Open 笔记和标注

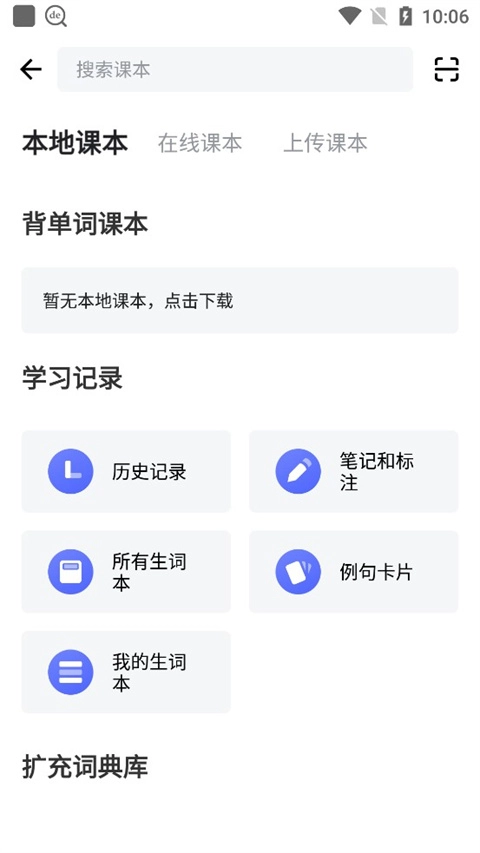pyautogui.click(x=354, y=472)
